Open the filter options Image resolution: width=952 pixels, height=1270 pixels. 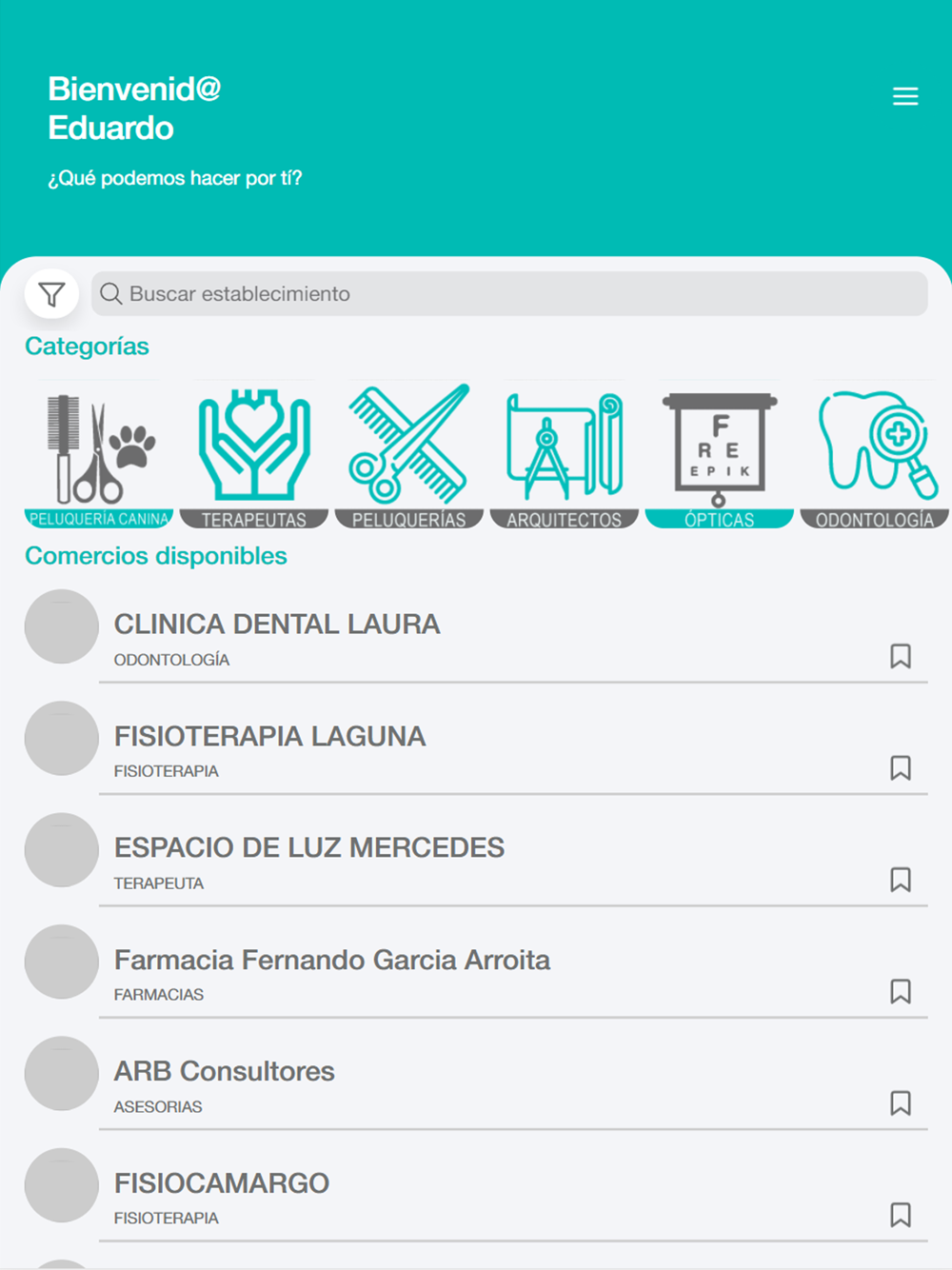click(51, 294)
